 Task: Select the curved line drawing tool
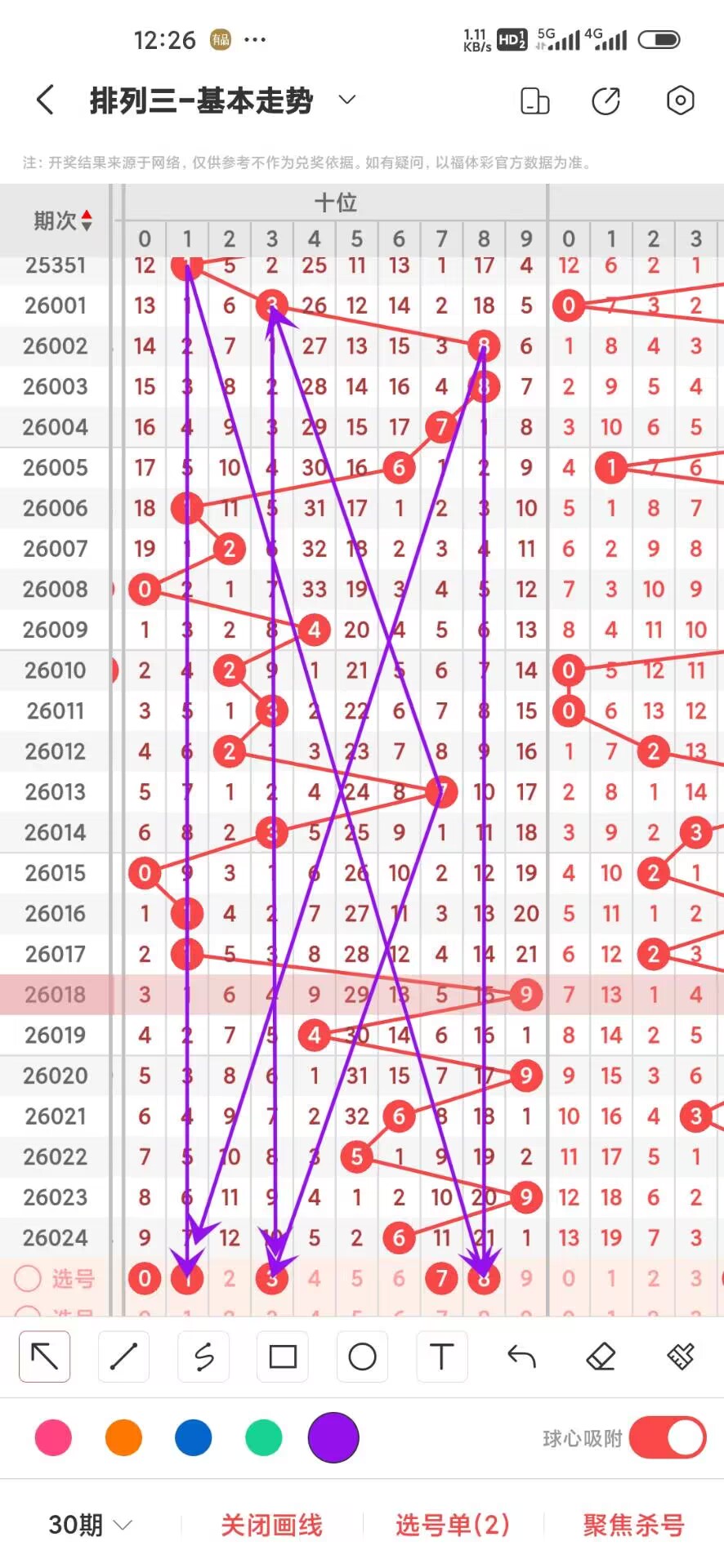(x=203, y=1356)
